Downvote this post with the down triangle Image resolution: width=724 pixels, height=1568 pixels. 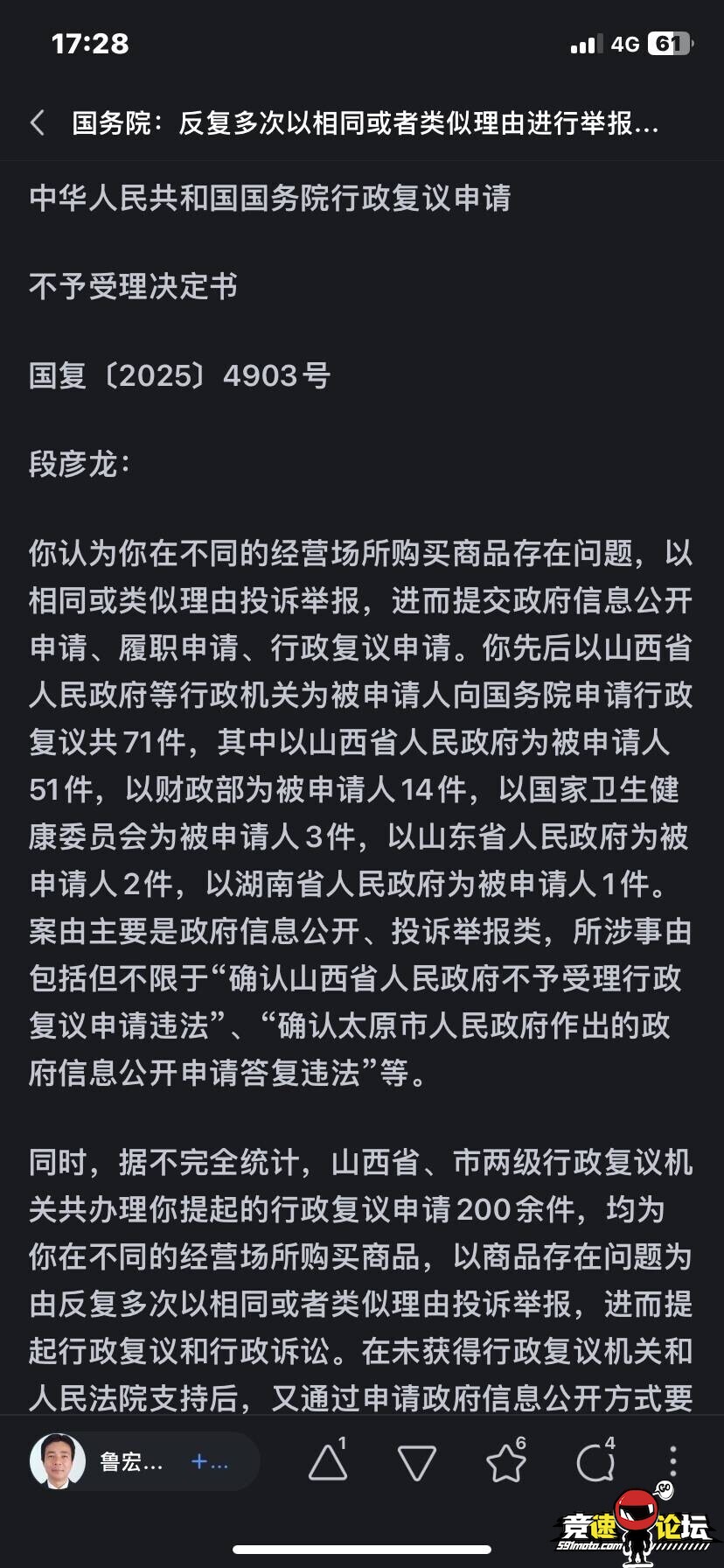[416, 1463]
